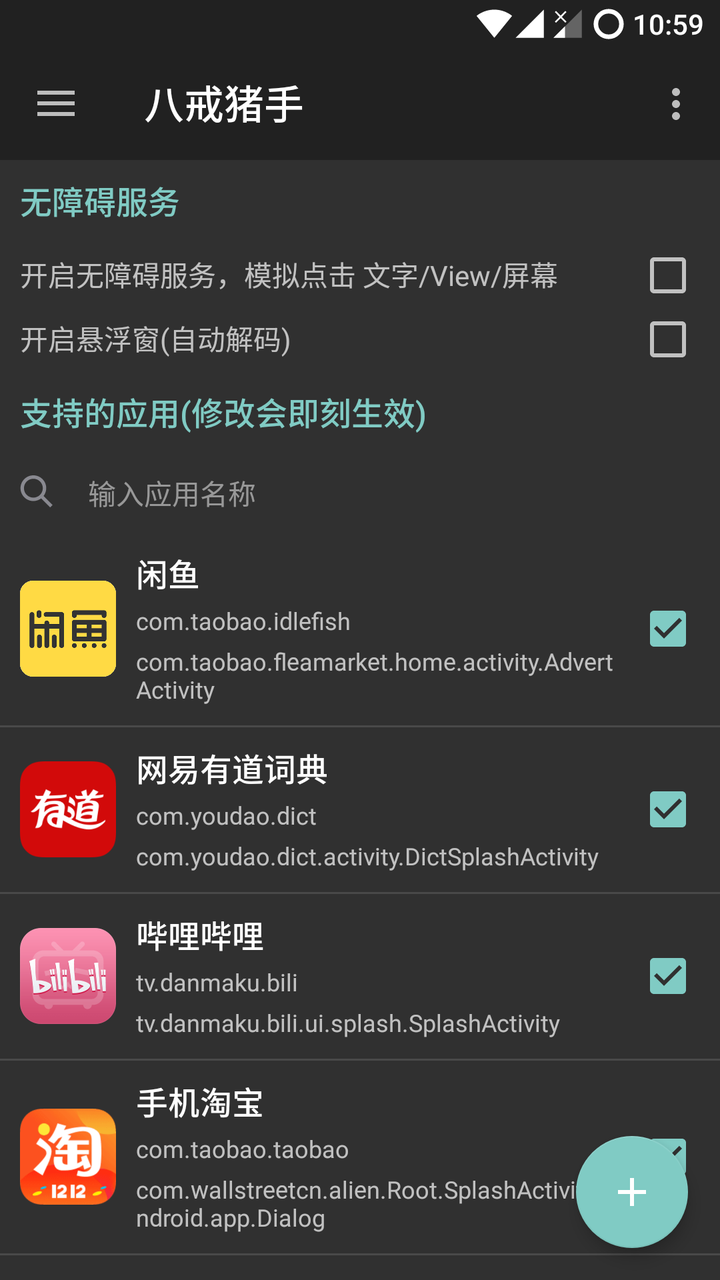The height and width of the screenshot is (1280, 720).
Task: Open the hamburger drawer menu
Action: point(56,104)
